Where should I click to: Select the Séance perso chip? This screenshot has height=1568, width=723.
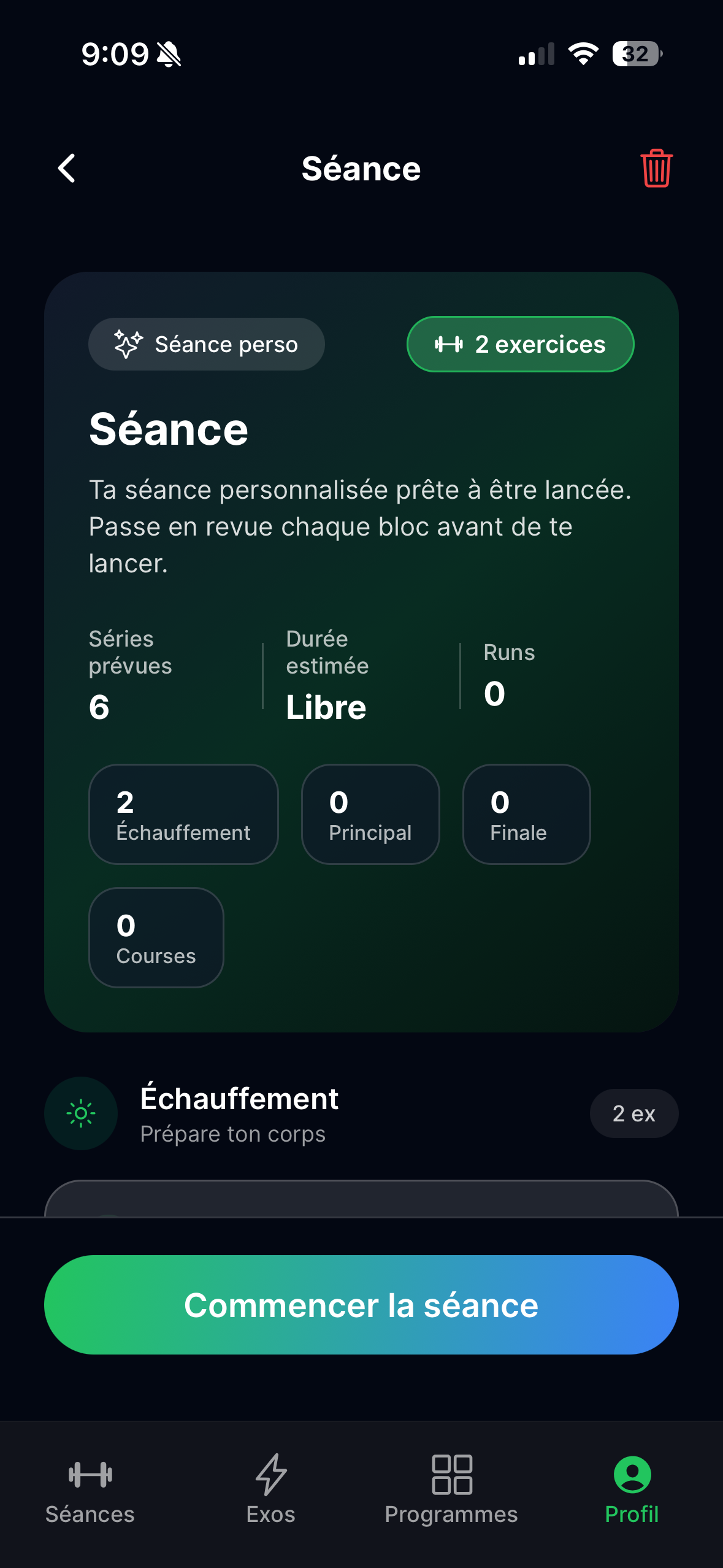click(x=207, y=344)
